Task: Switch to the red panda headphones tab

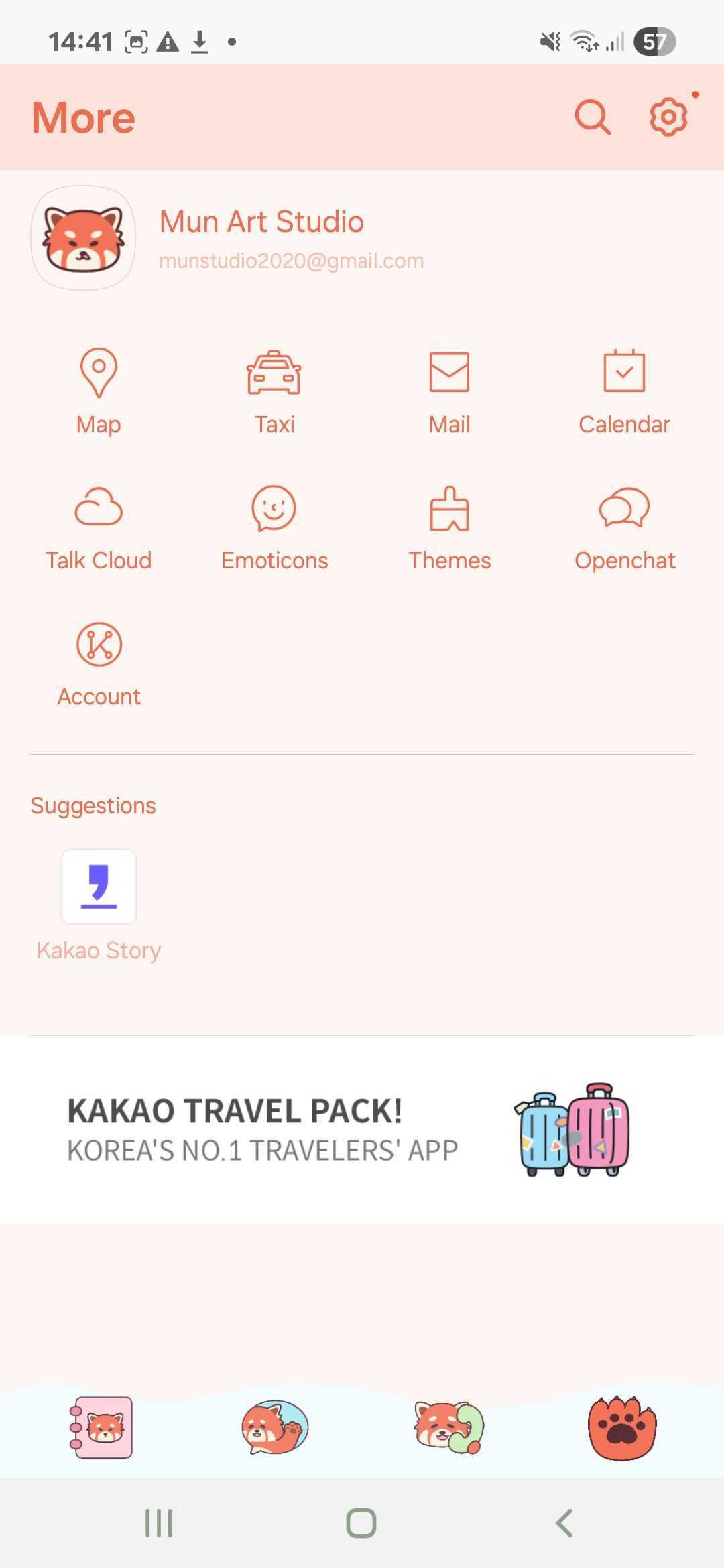Action: [x=448, y=1427]
